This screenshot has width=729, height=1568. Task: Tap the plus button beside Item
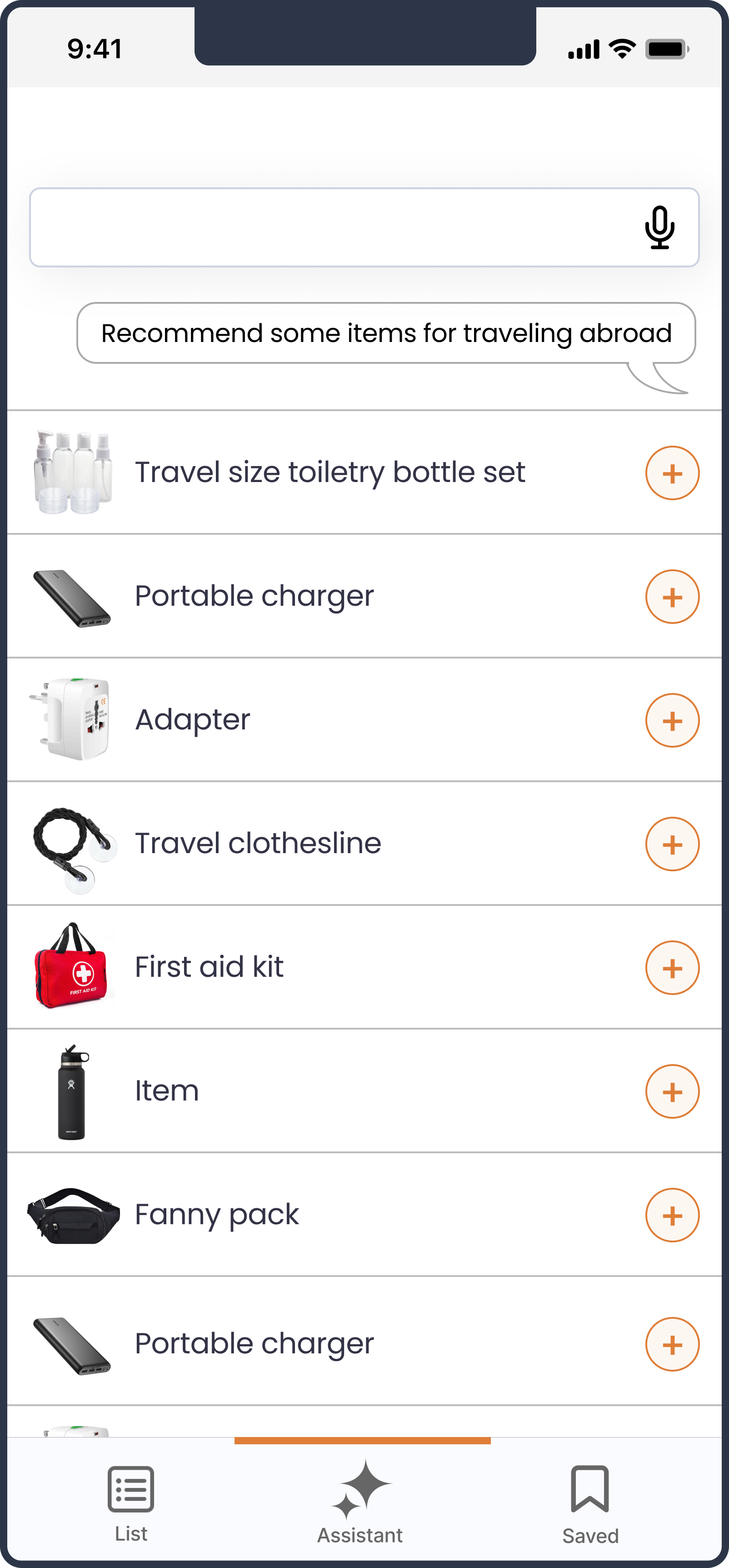coord(672,1091)
